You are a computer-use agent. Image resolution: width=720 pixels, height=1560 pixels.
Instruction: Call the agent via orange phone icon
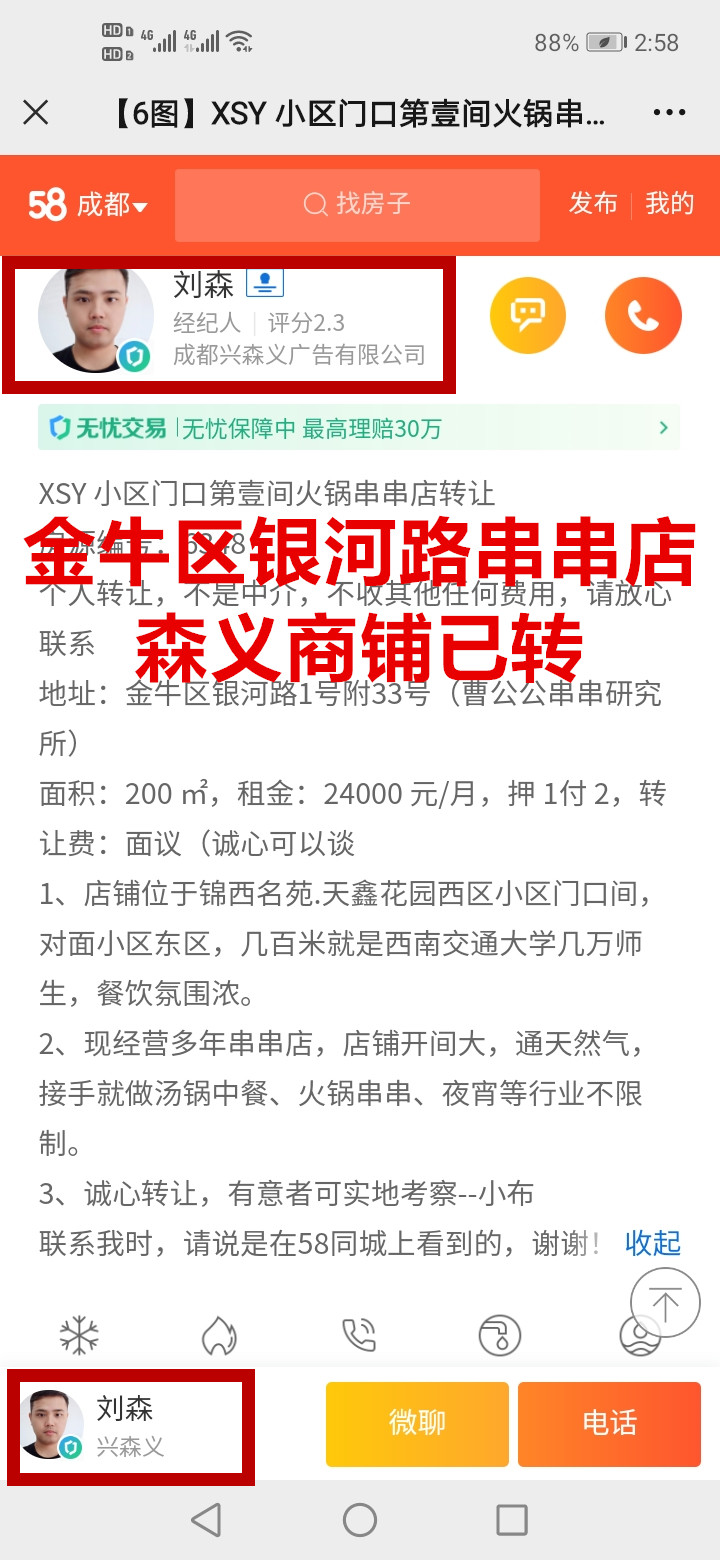coord(643,316)
